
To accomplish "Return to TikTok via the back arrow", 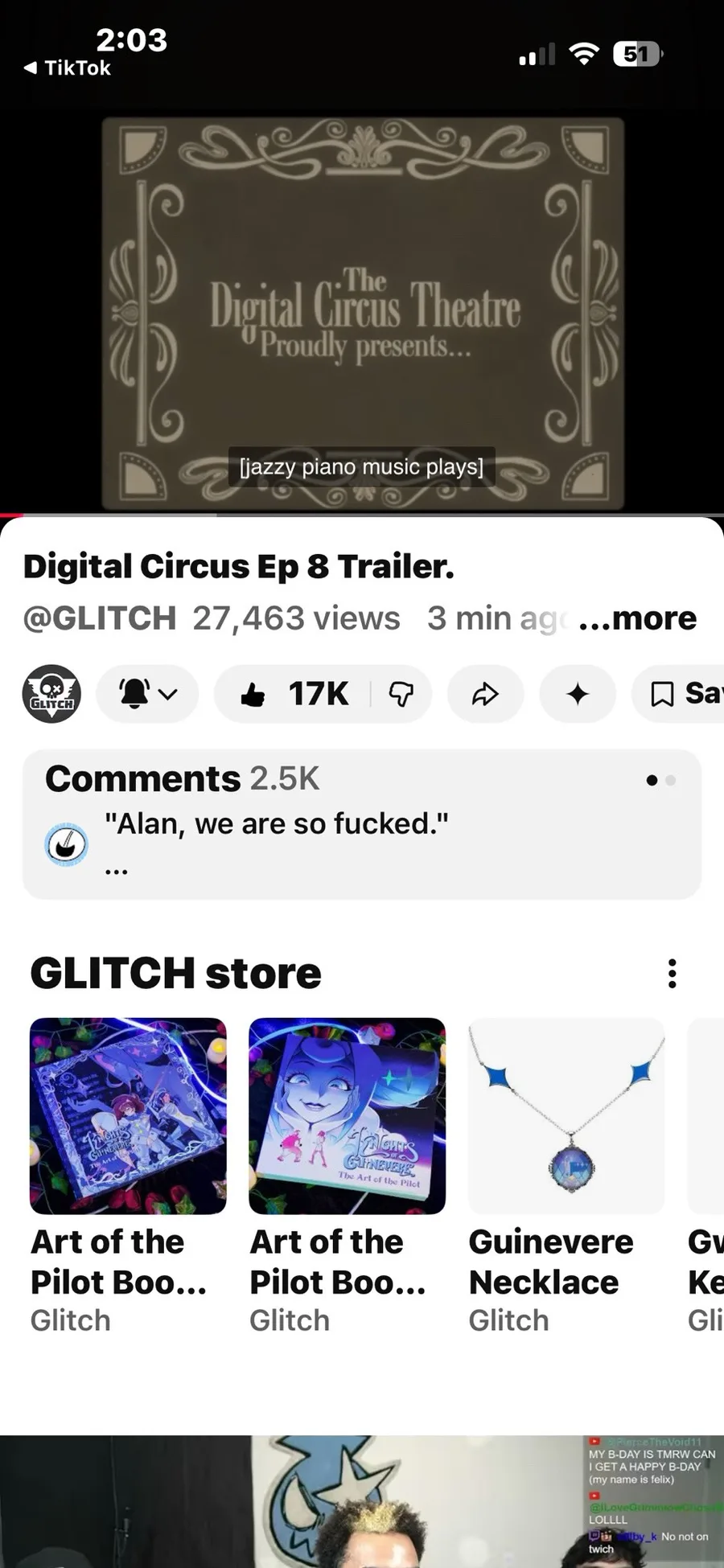I will pos(67,68).
